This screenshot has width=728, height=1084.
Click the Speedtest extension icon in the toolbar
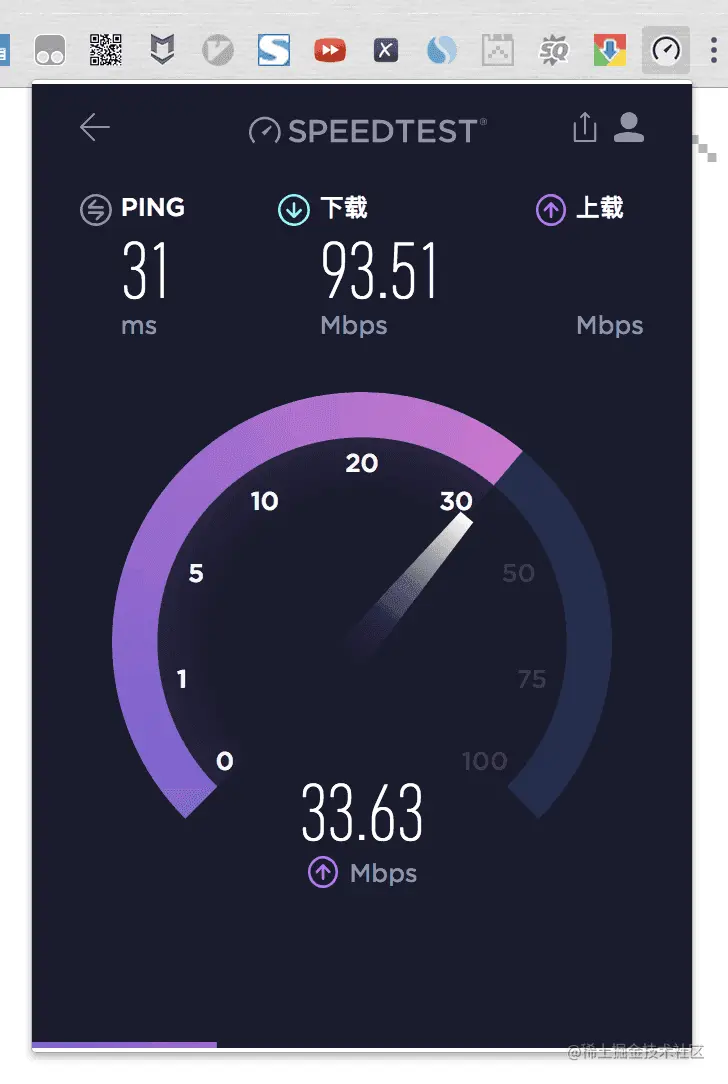[665, 50]
